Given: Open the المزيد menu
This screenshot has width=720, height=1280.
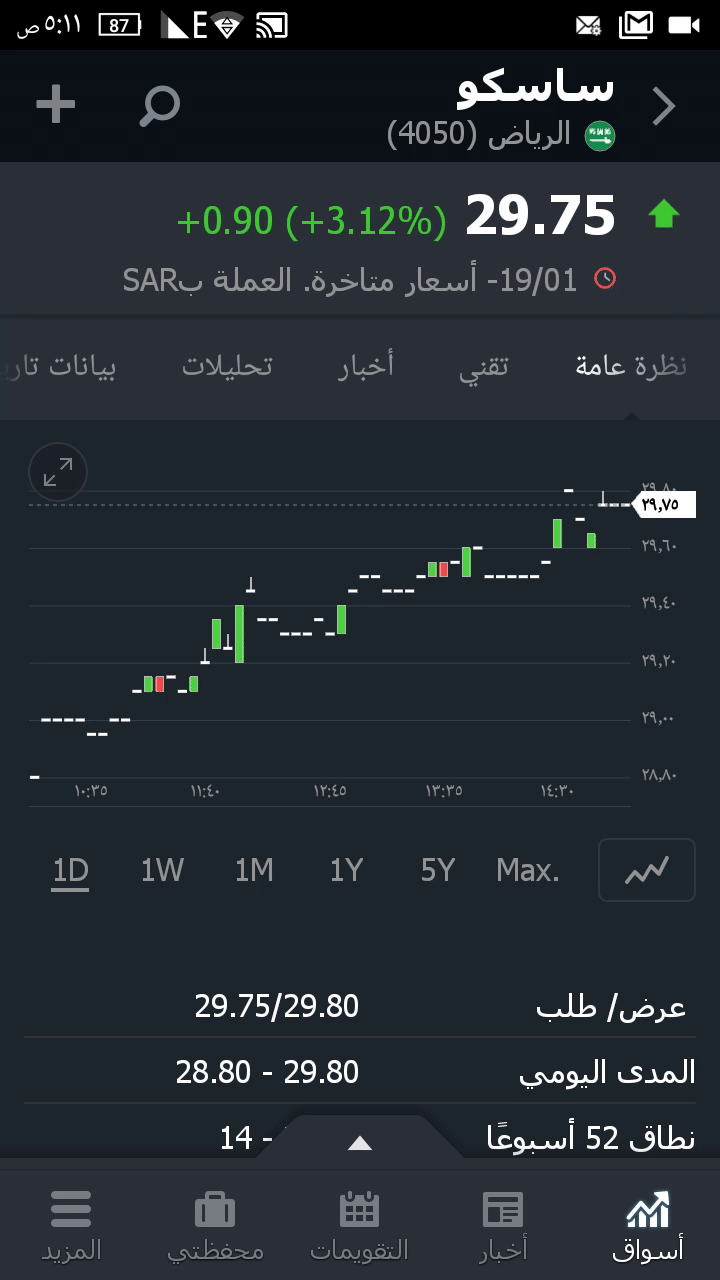Looking at the screenshot, I should [x=71, y=1226].
